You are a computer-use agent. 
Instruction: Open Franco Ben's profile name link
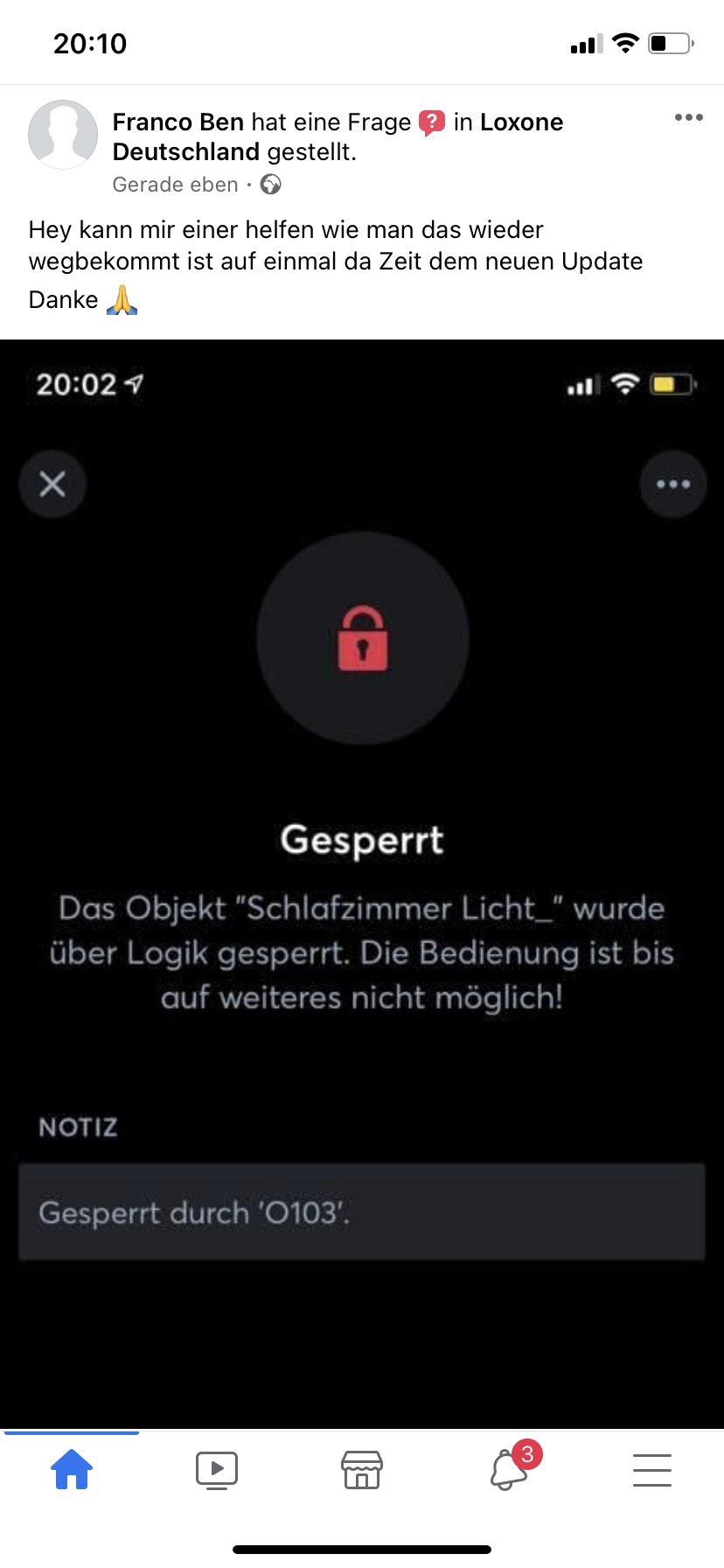coord(178,122)
